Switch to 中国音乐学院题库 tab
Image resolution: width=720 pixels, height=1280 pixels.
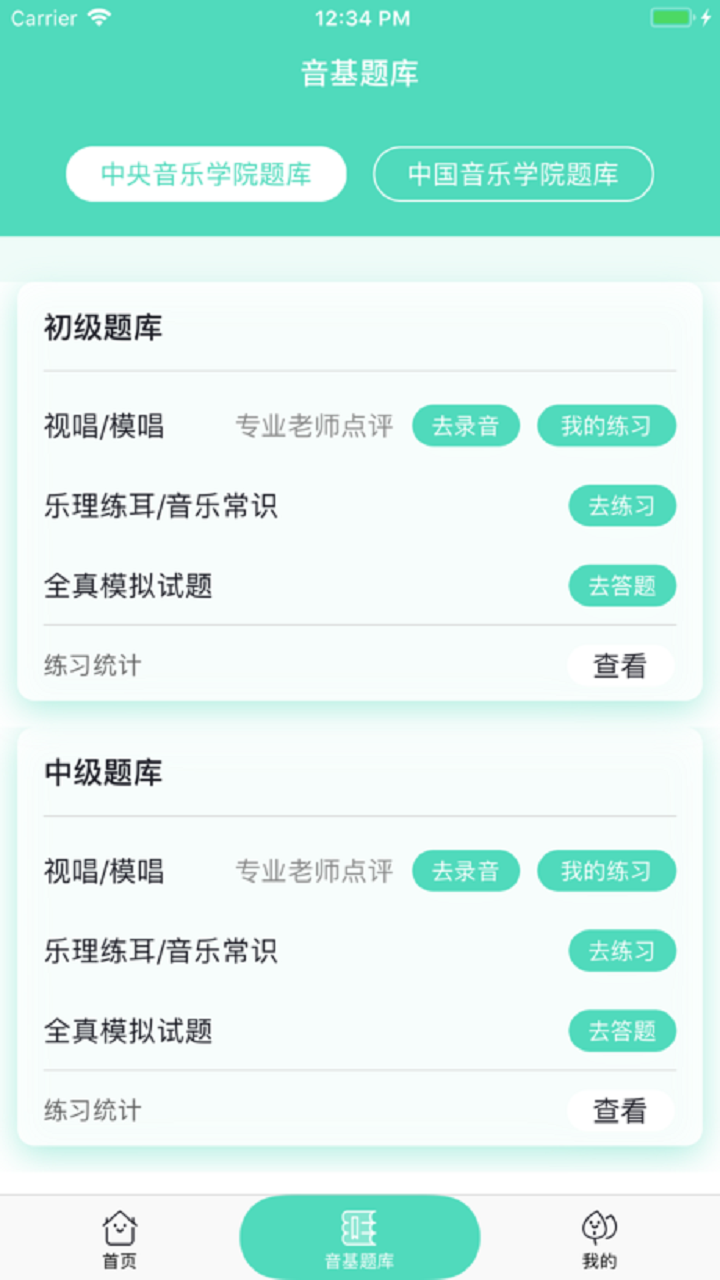coord(512,173)
